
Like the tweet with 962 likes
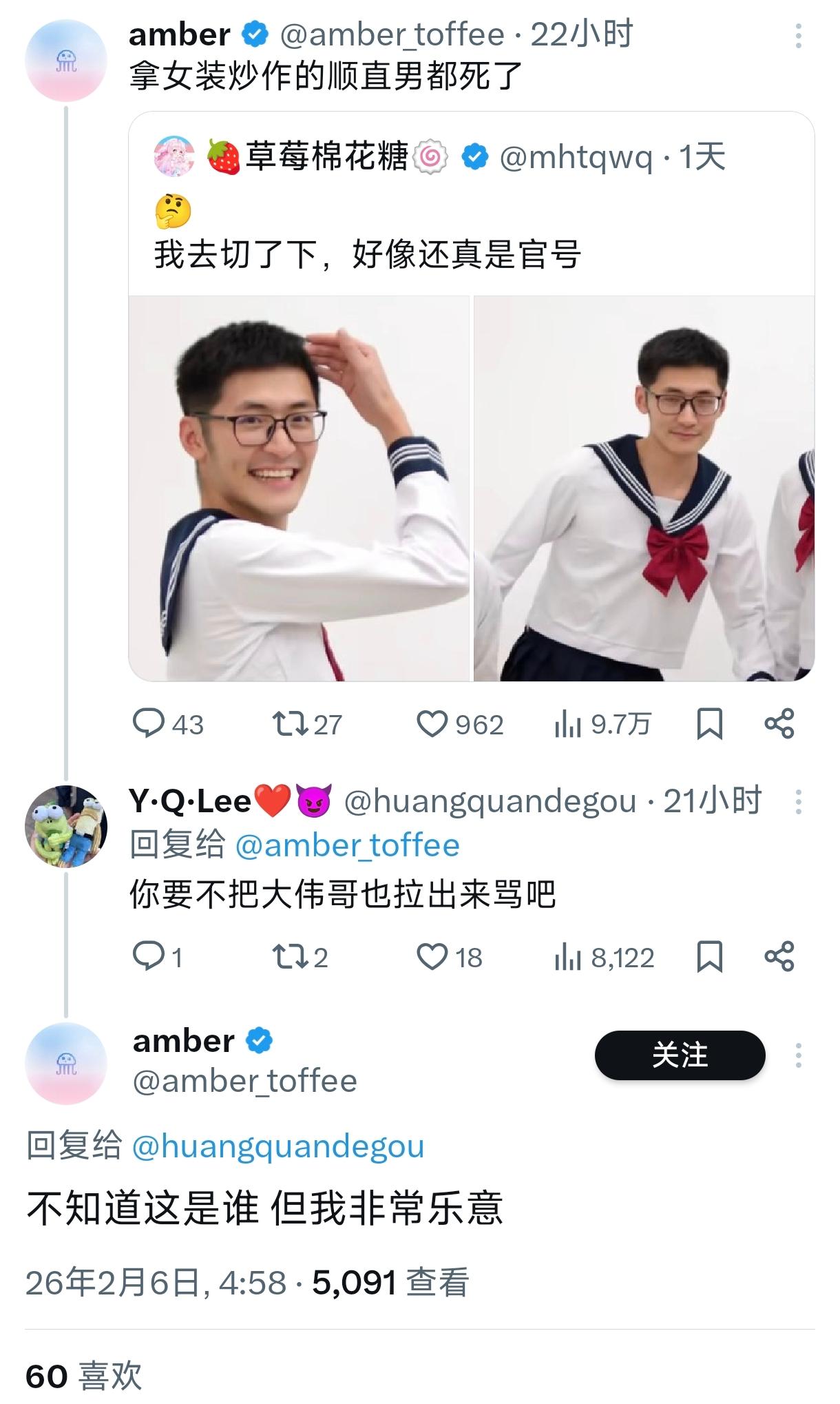click(x=432, y=724)
